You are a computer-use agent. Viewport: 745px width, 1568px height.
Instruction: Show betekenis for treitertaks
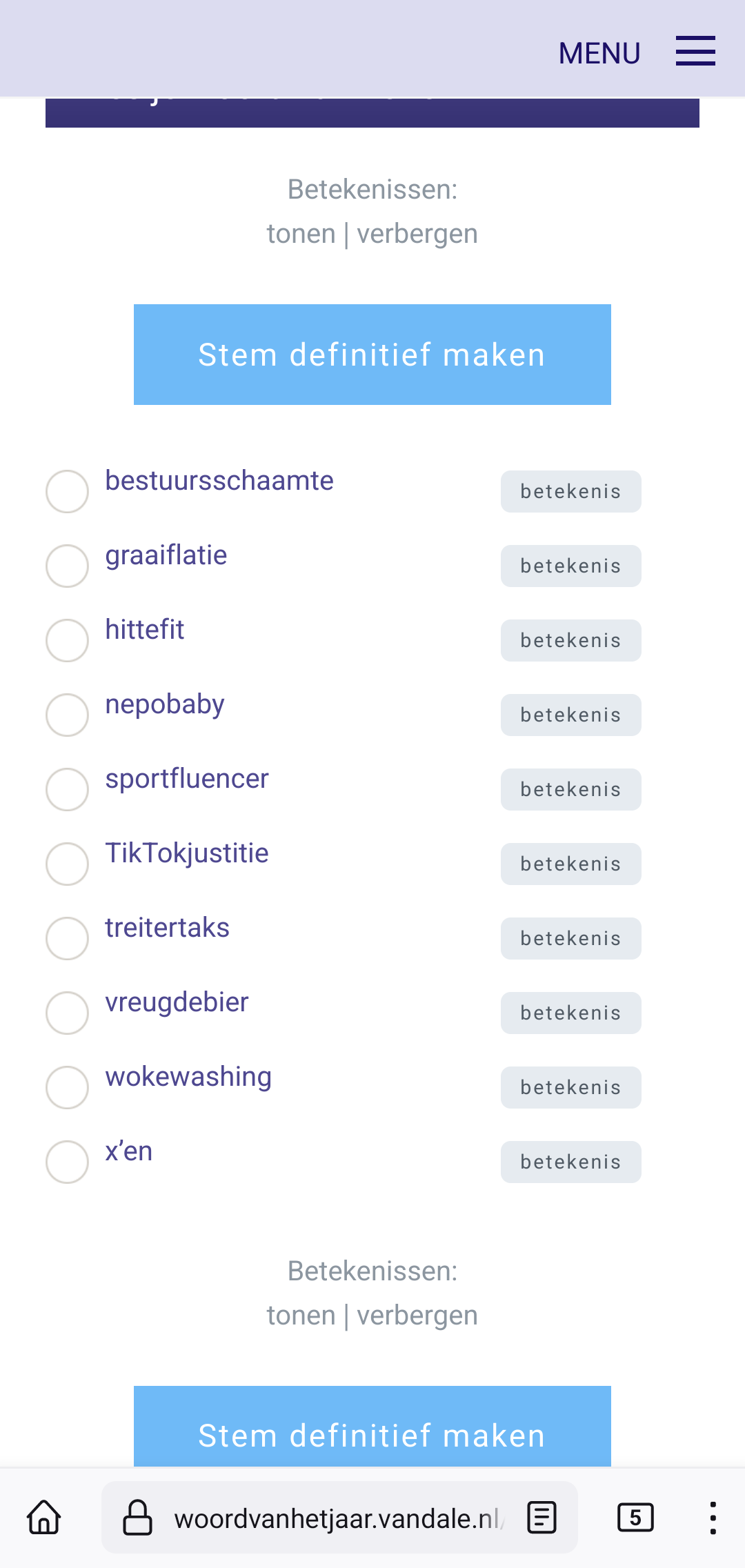pos(570,938)
